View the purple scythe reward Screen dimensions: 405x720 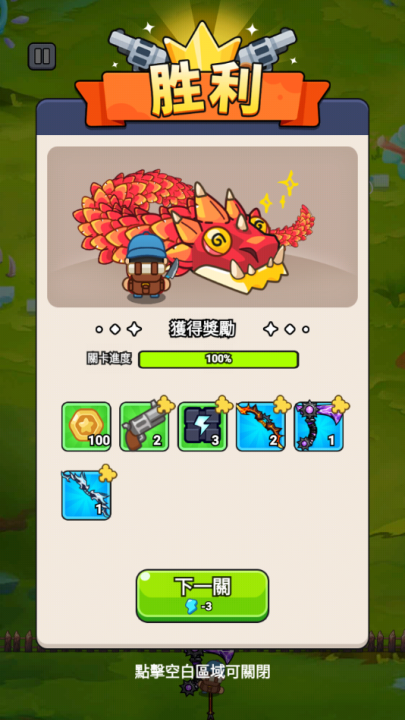coord(319,427)
